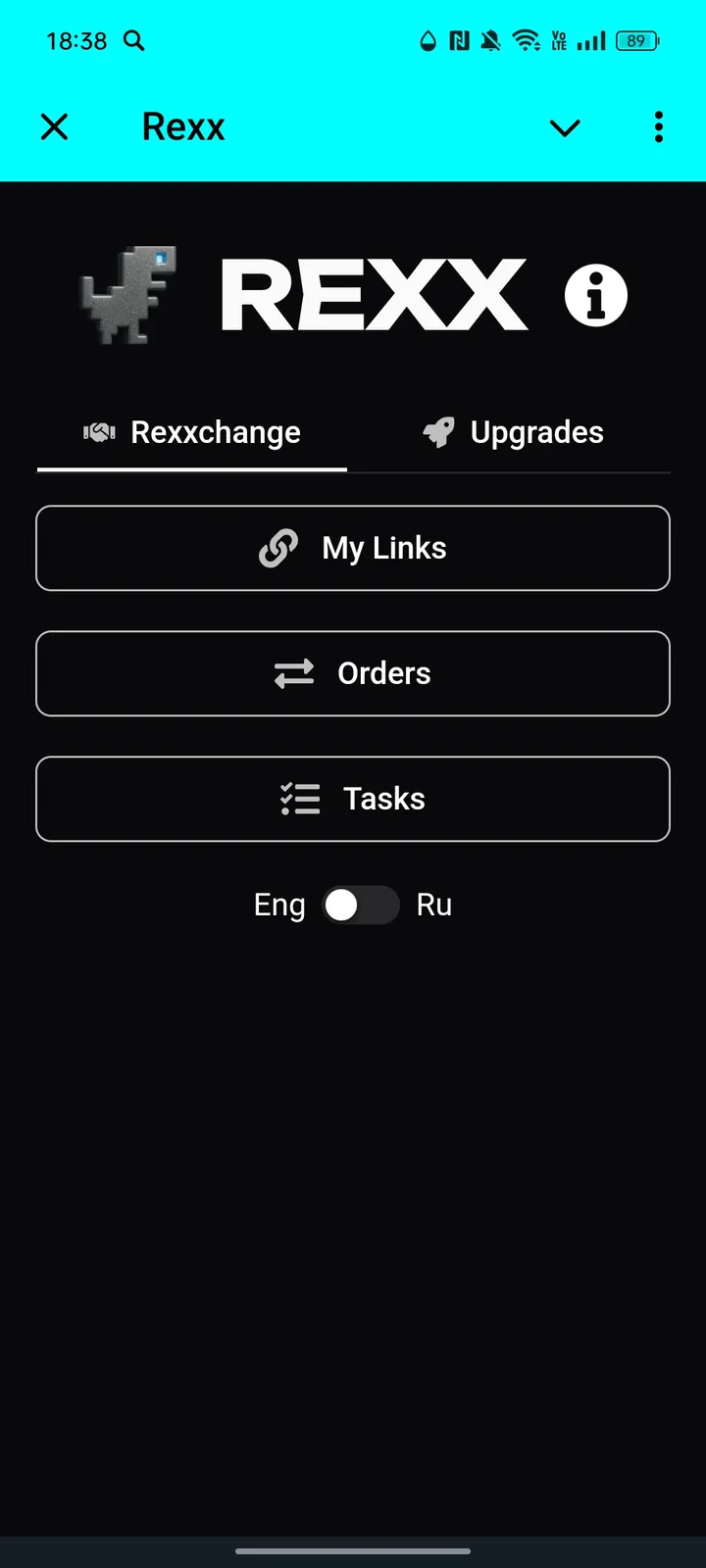The image size is (706, 1568).
Task: View your Orders
Action: click(x=353, y=673)
